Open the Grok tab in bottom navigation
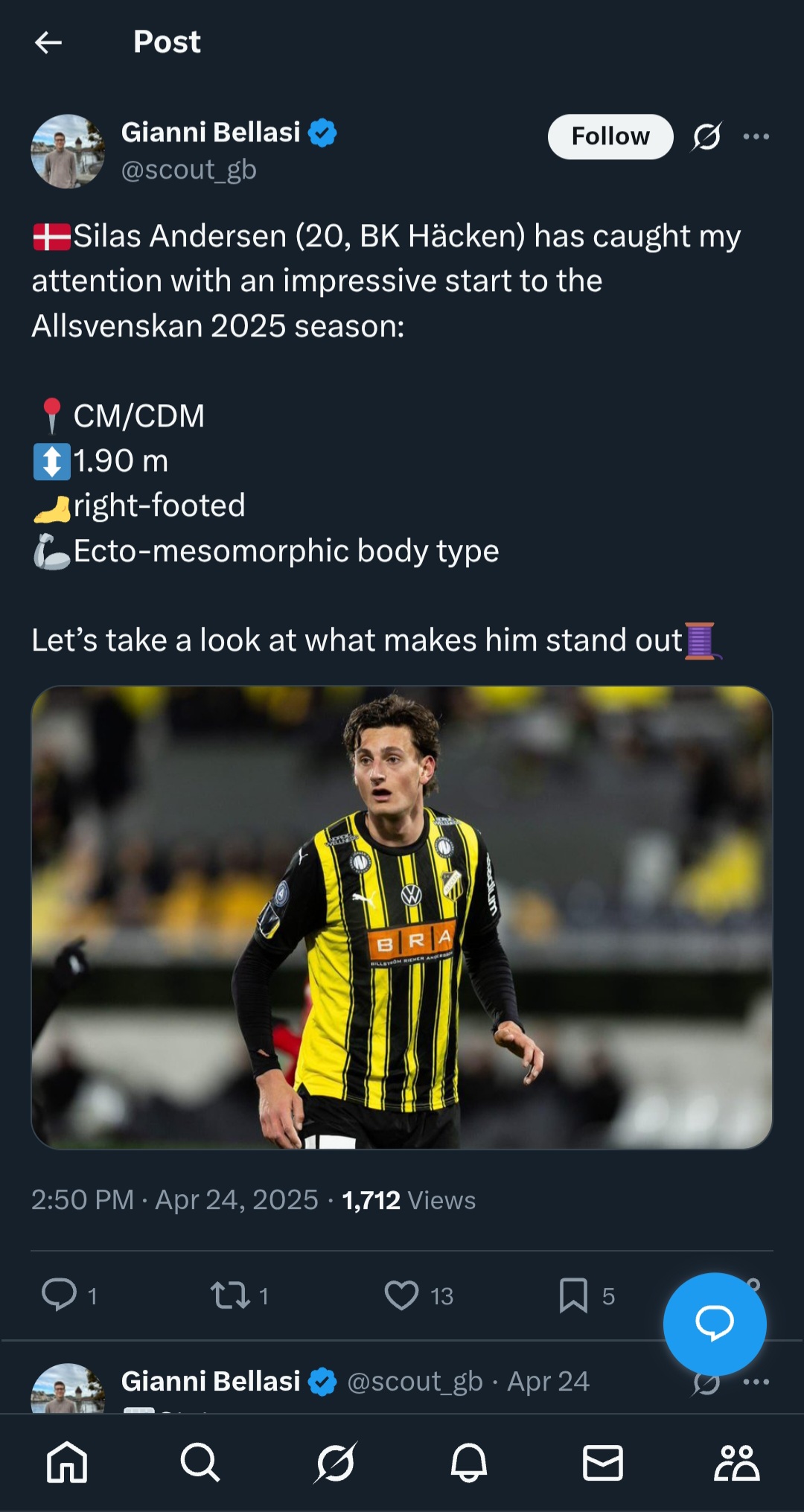The image size is (804, 1512). pyautogui.click(x=335, y=1463)
